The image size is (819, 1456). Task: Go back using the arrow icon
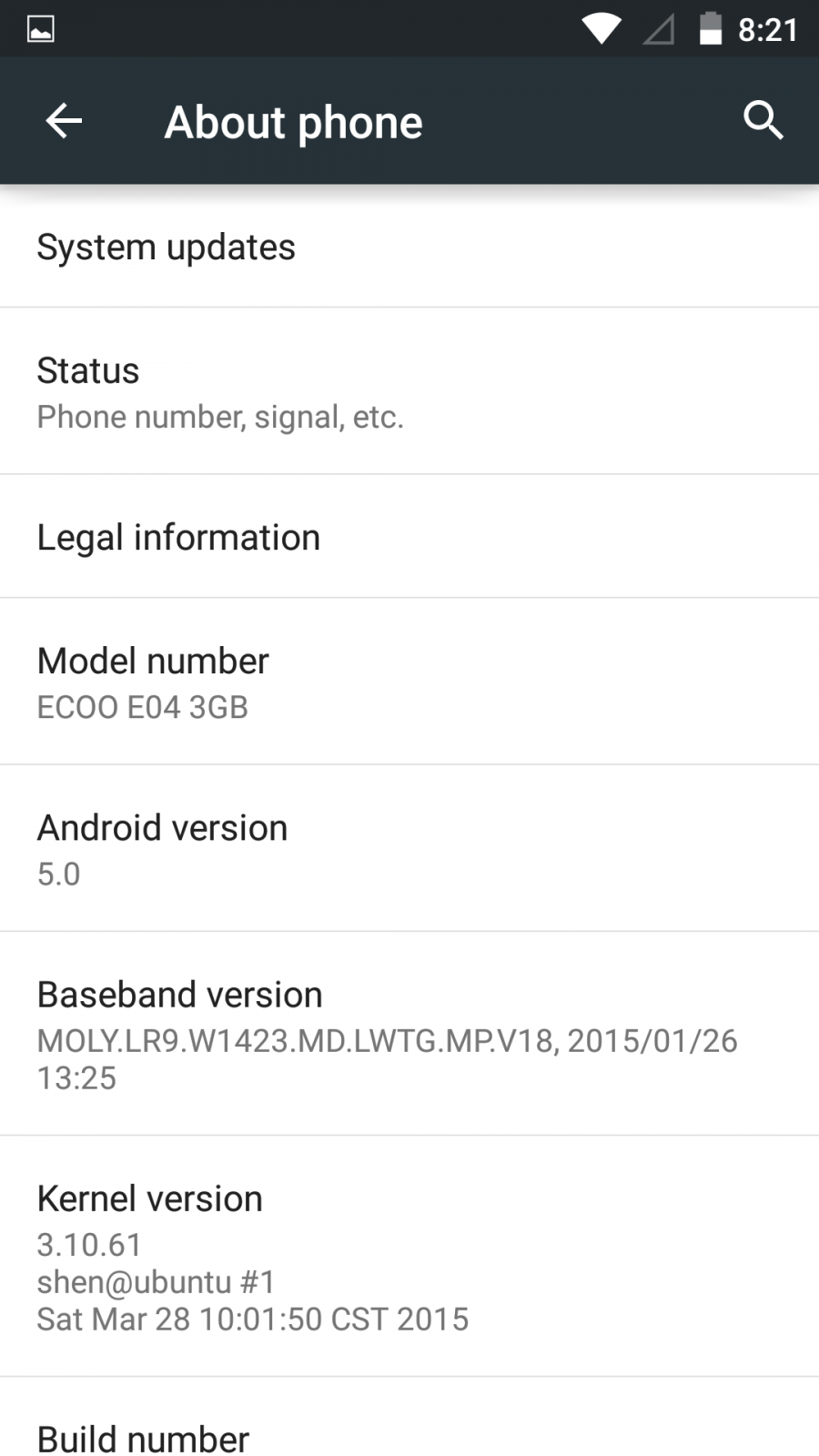point(64,121)
